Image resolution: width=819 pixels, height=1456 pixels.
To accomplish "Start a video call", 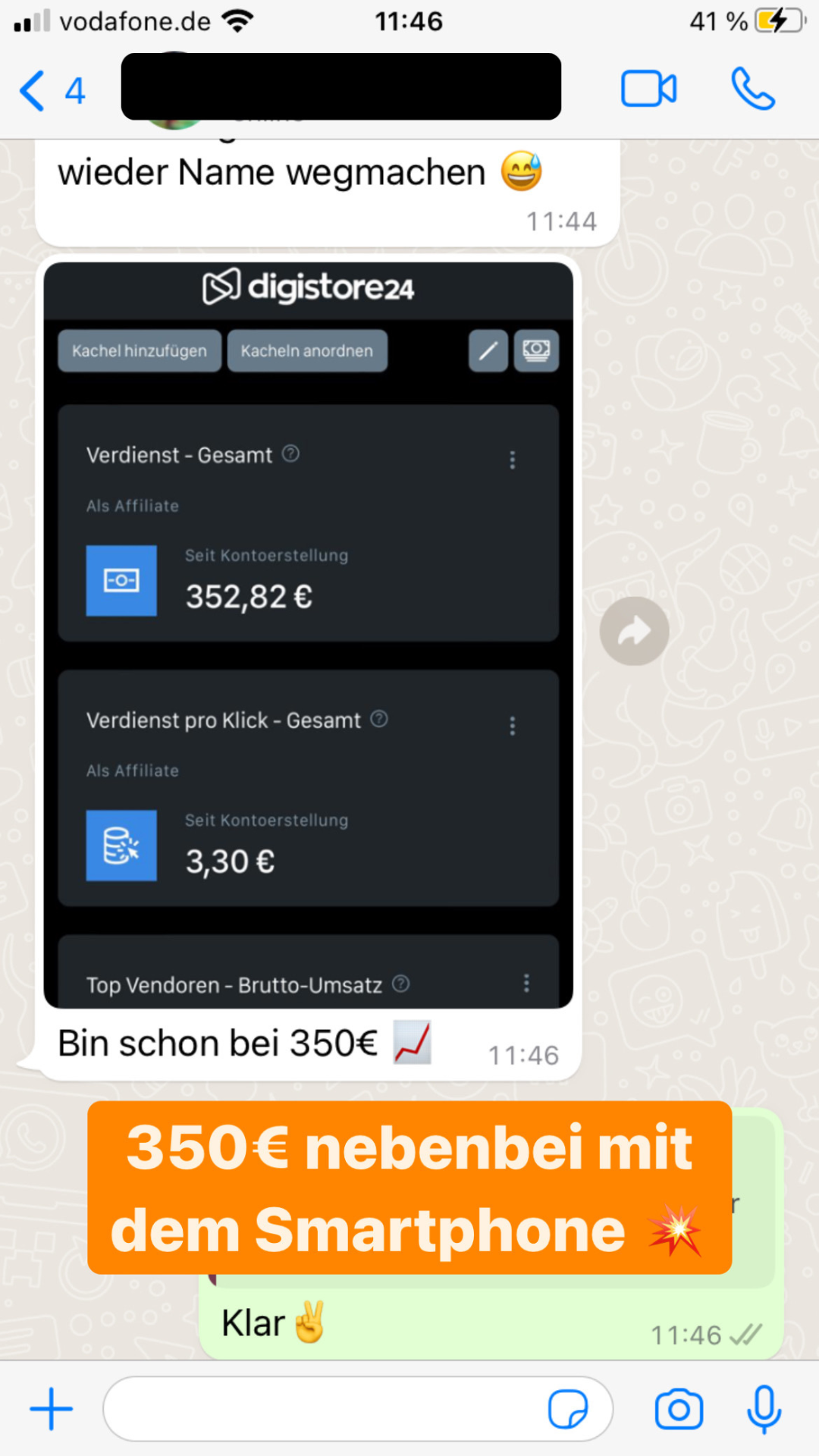I will [x=648, y=89].
